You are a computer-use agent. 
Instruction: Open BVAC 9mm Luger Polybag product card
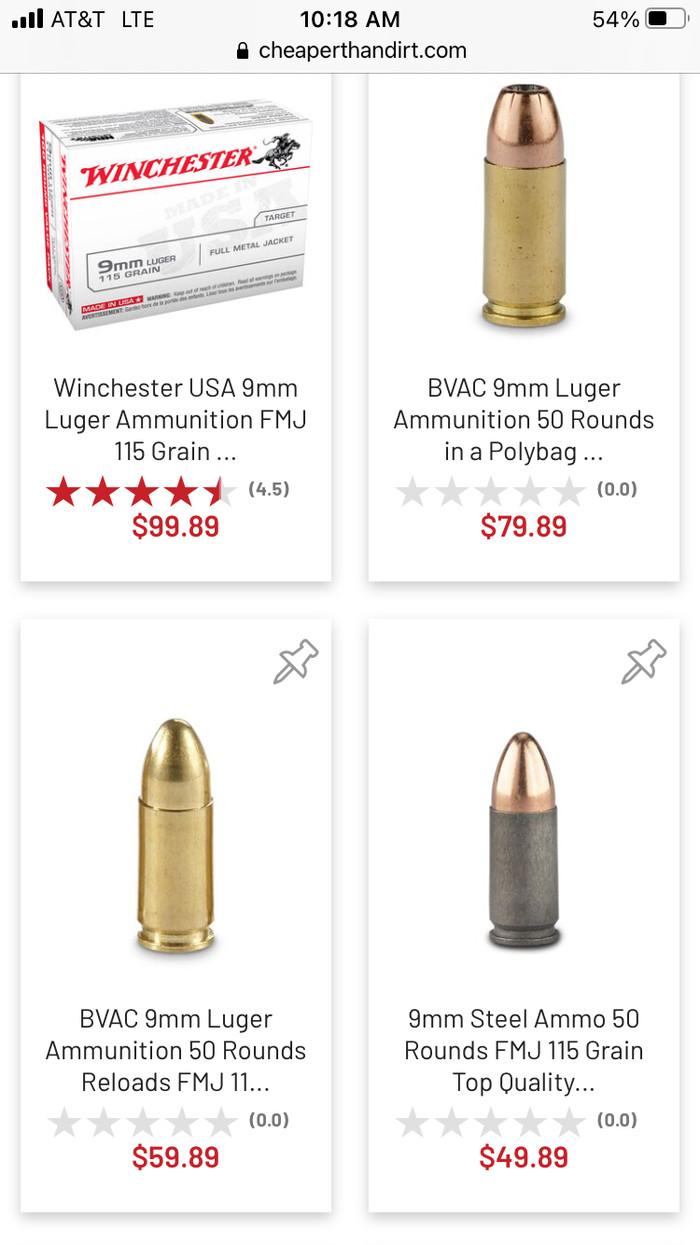[x=523, y=419]
